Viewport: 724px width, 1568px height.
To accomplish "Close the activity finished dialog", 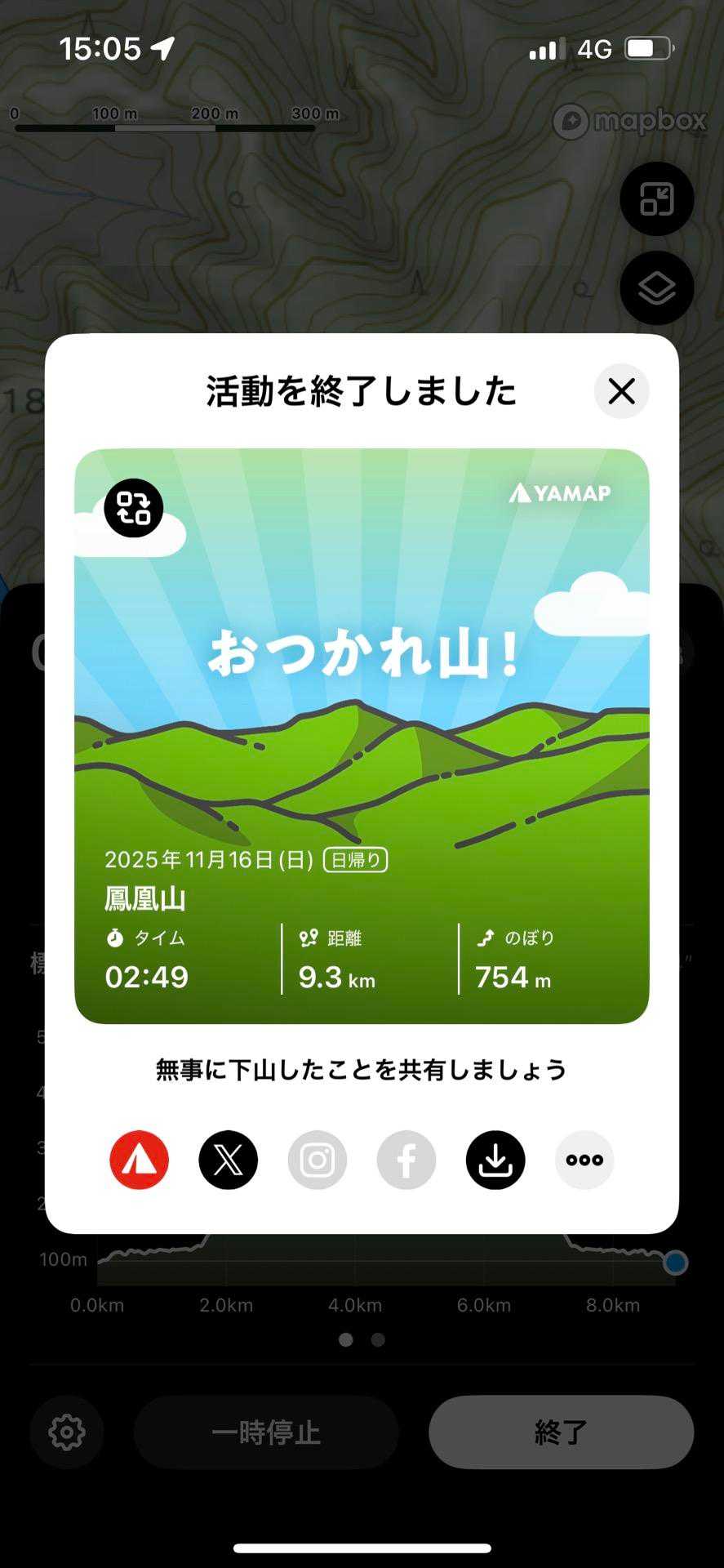I will coord(621,391).
